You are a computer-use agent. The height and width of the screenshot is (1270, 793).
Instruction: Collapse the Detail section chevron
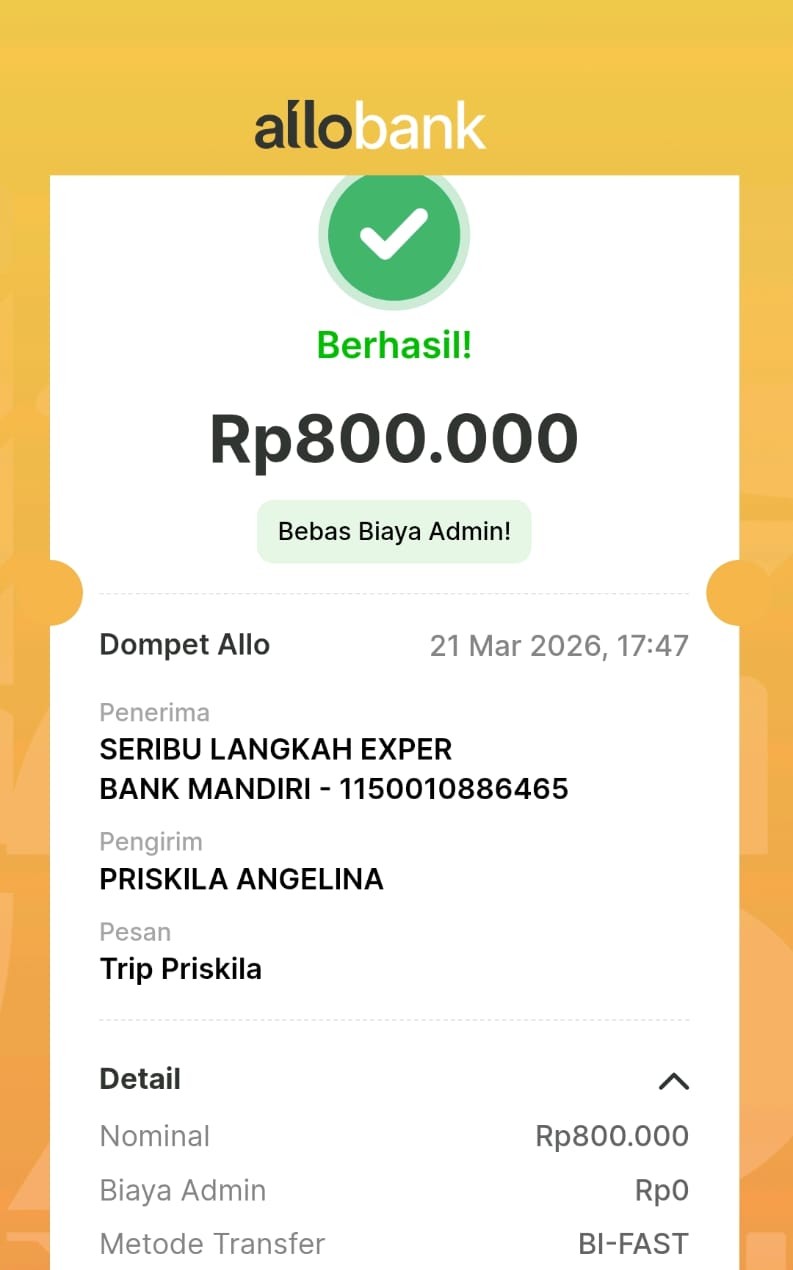coord(674,1081)
